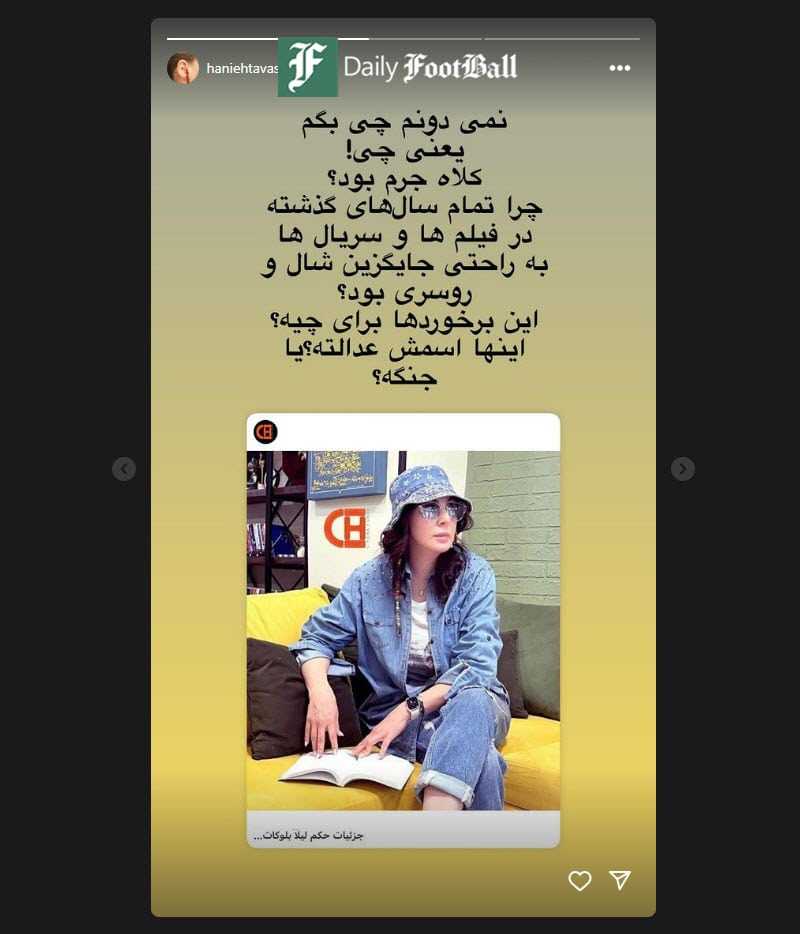Viewport: 800px width, 934px height.
Task: Select the left chevron navigation icon
Action: pos(124,467)
